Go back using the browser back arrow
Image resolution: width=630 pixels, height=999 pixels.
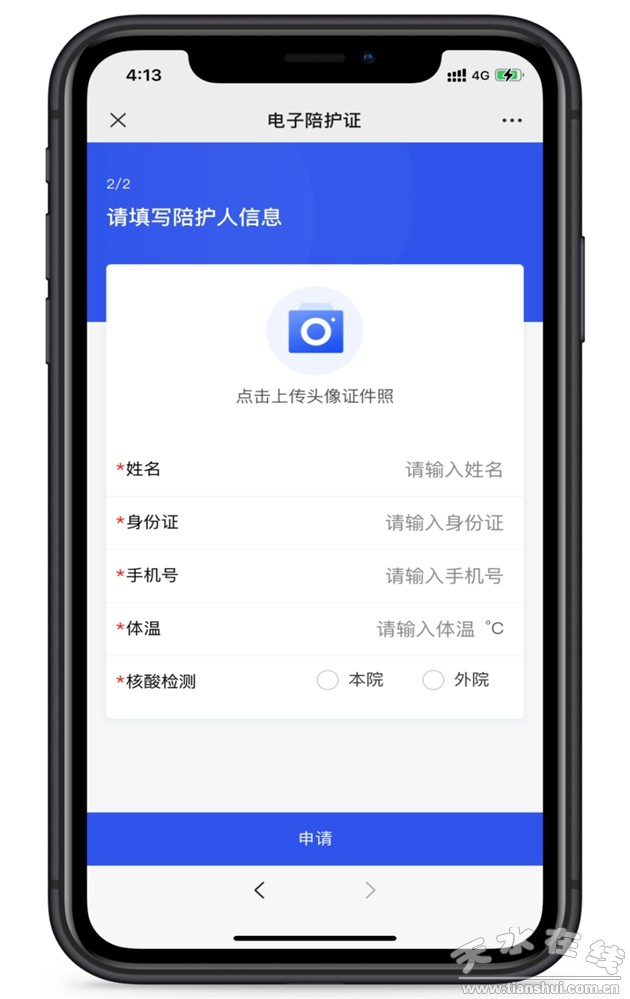coord(260,889)
